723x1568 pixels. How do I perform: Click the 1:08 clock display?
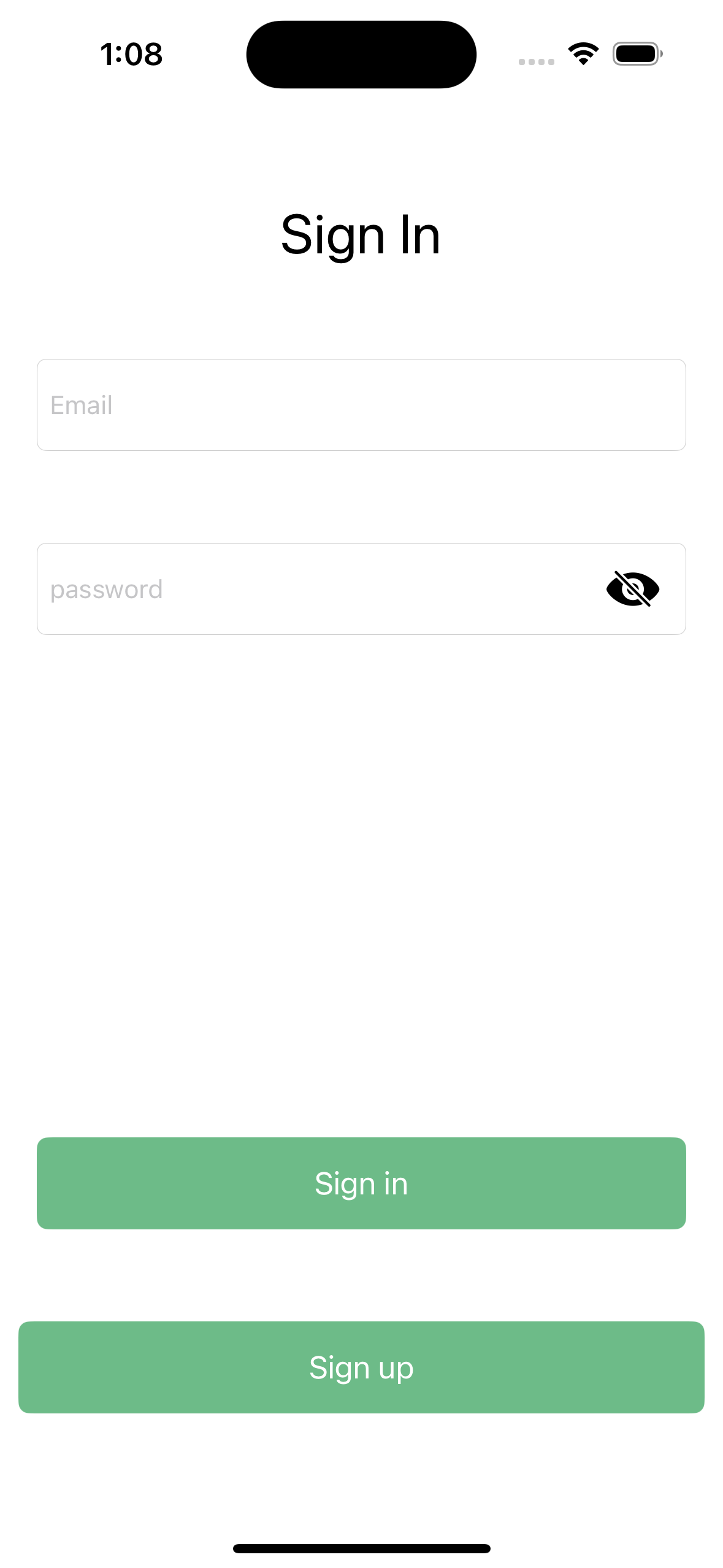131,54
